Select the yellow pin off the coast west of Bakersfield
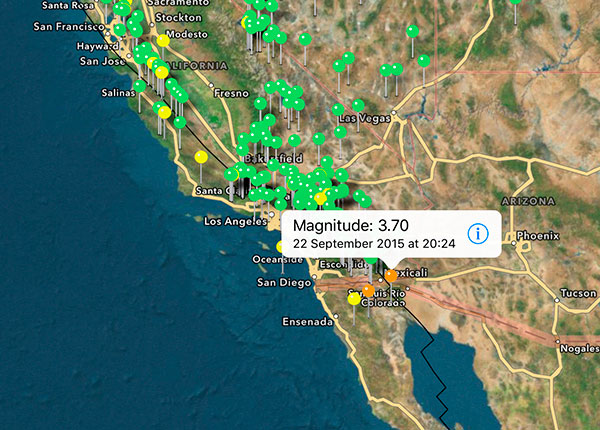Viewport: 600px width, 430px height. 201,156
